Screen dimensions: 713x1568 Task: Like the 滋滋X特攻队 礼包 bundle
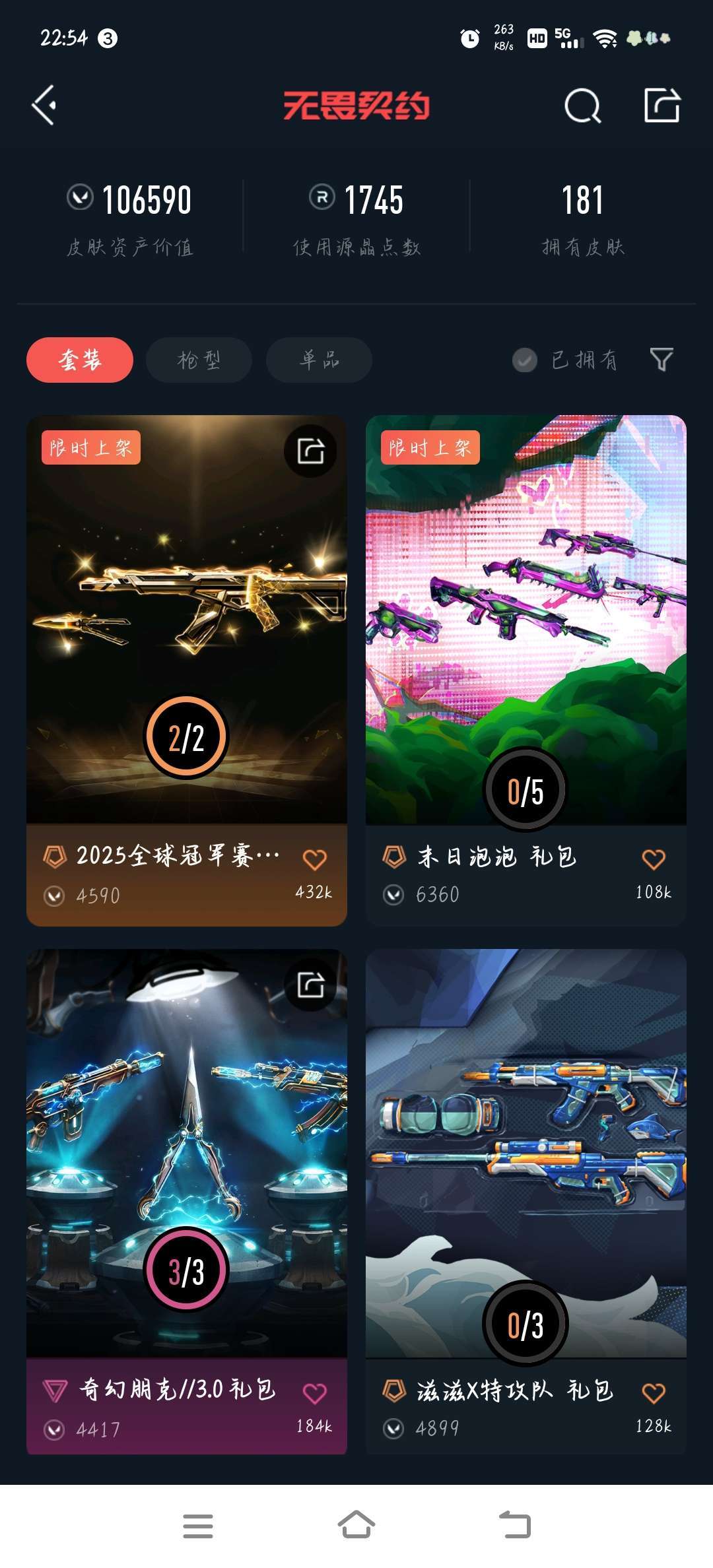click(654, 1393)
